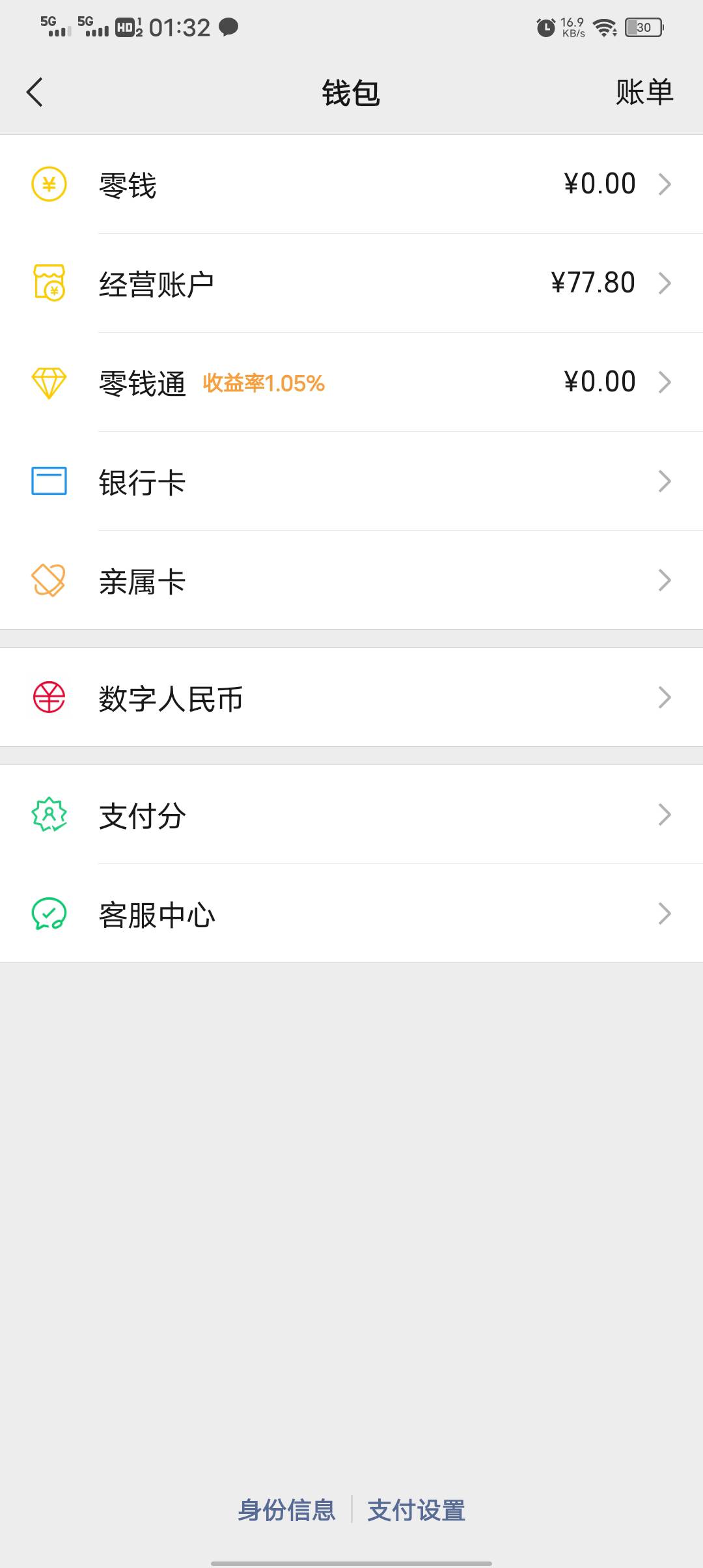Open the 亲属卡 row

point(351,580)
